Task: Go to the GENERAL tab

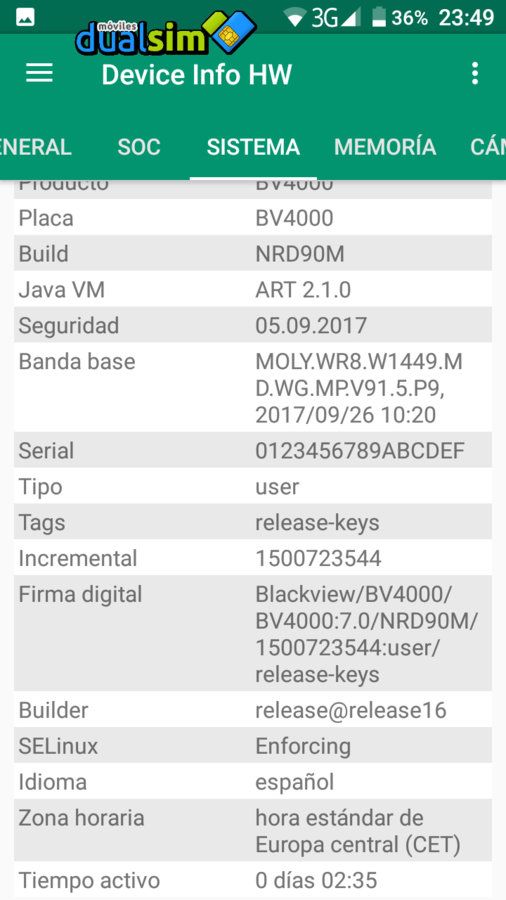Action: (36, 147)
